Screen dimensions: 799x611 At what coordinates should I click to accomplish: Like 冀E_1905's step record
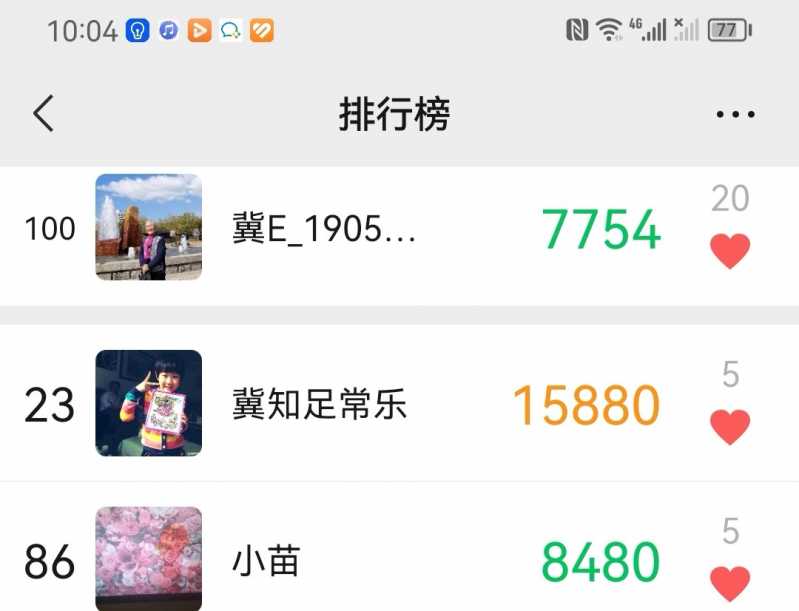(x=730, y=250)
